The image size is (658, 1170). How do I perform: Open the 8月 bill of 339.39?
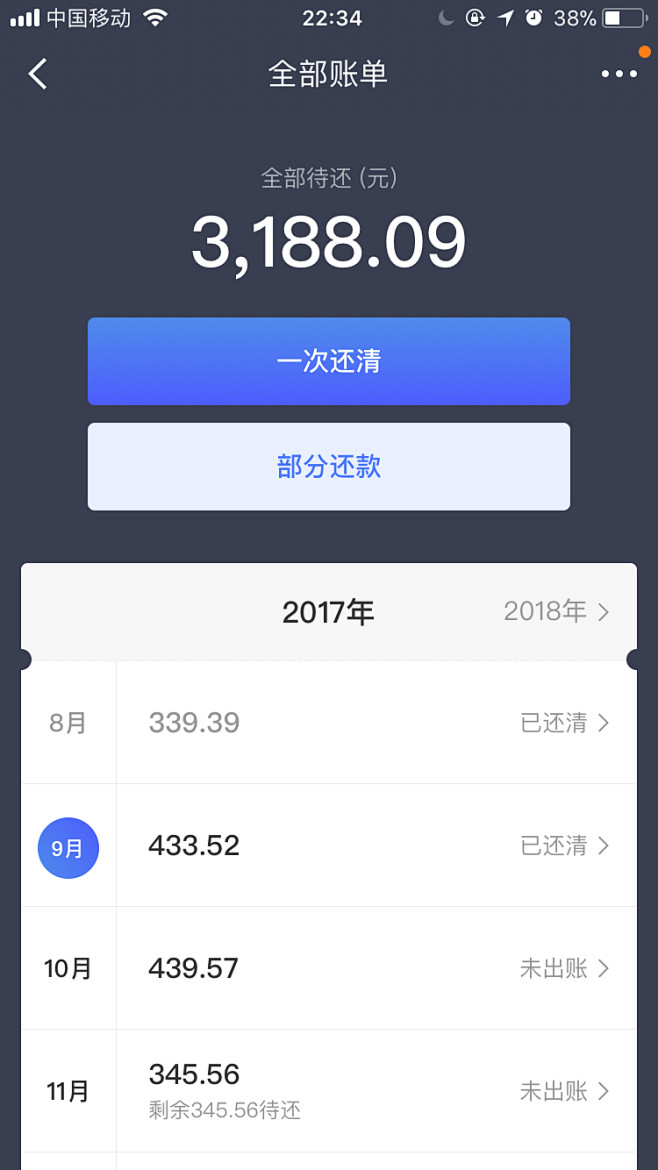[x=376, y=723]
